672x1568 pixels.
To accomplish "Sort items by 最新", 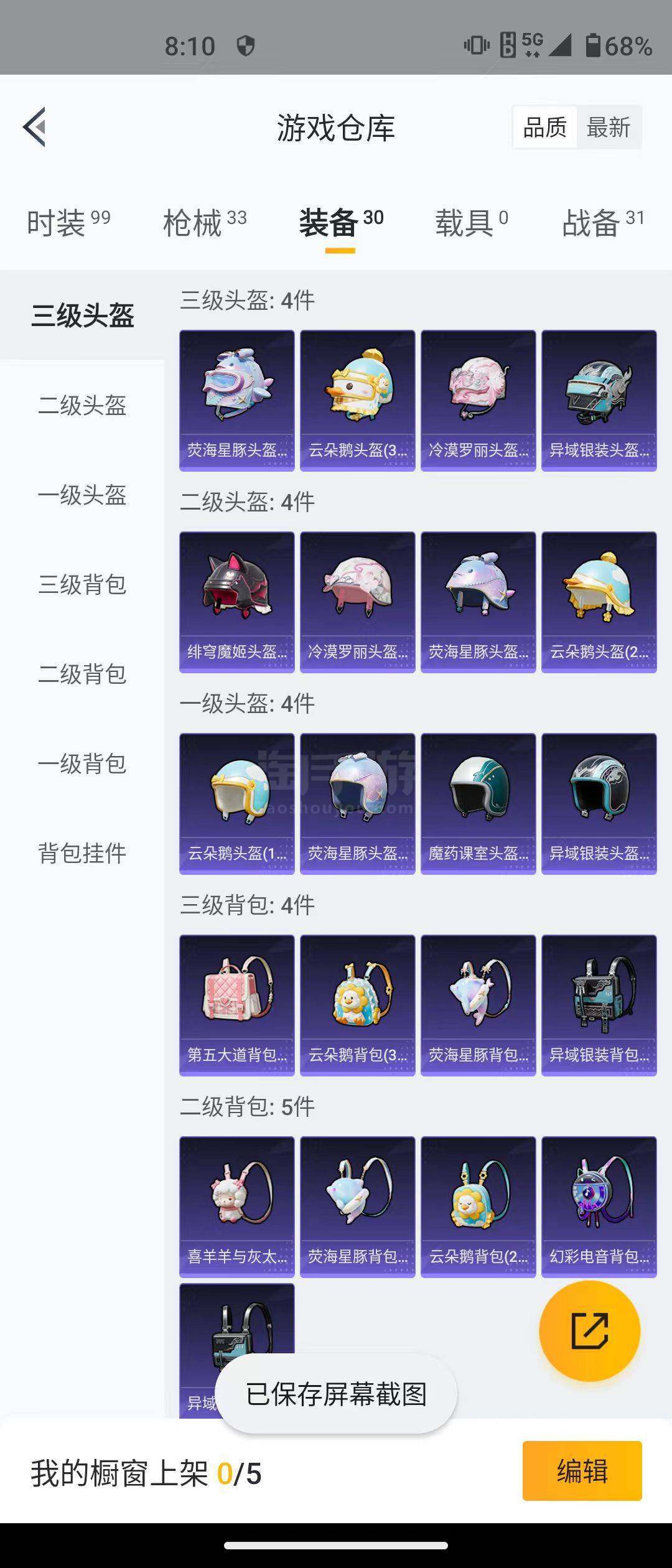I will (x=608, y=128).
